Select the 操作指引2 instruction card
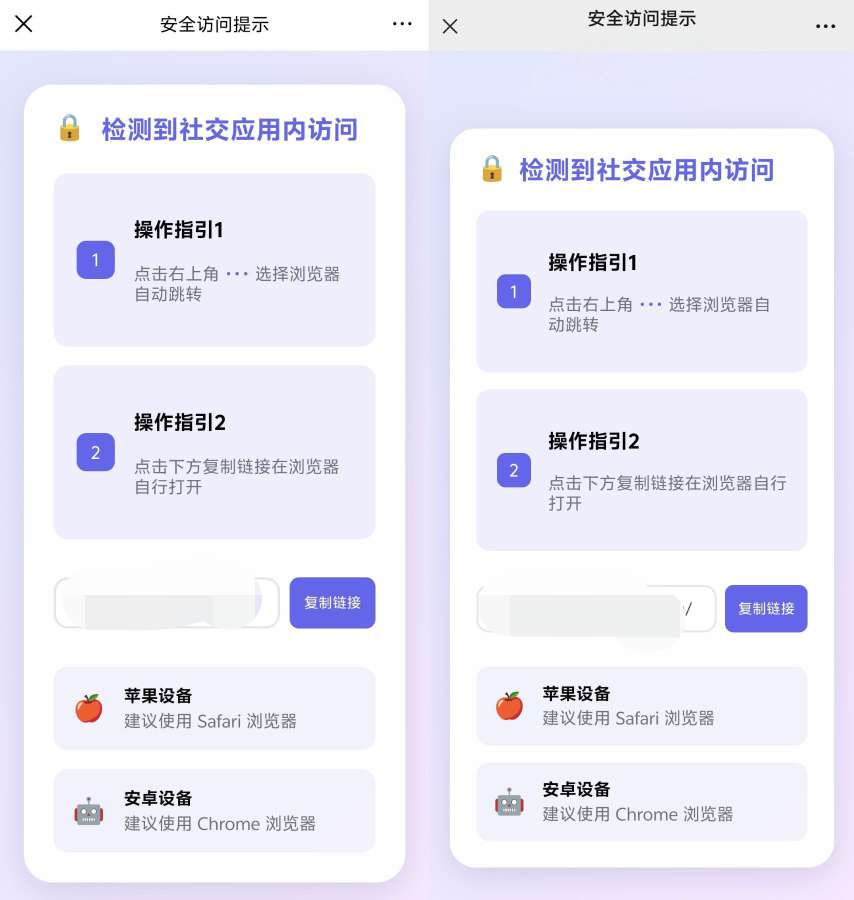This screenshot has height=900, width=854. coord(214,450)
